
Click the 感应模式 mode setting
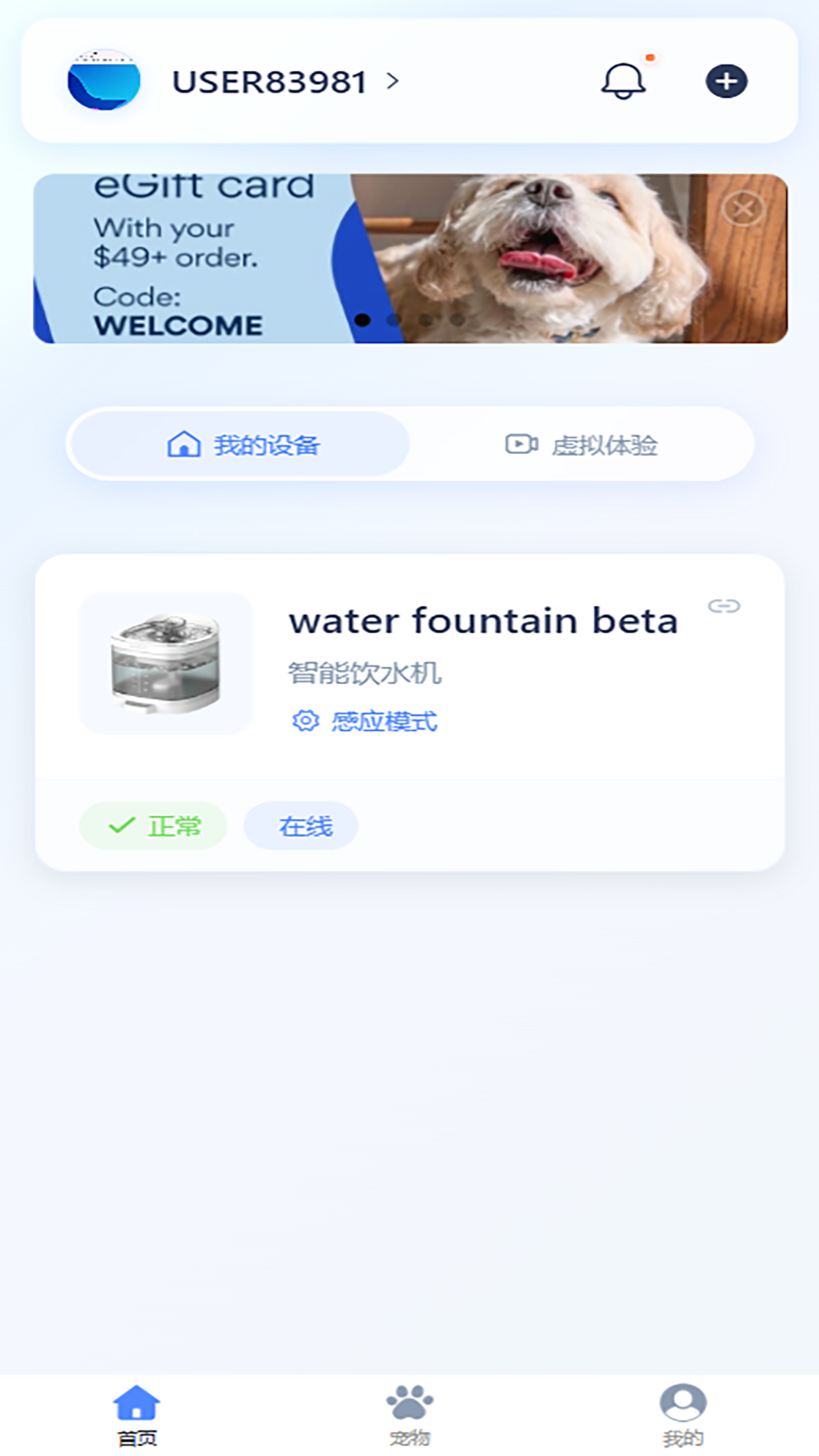coord(383,721)
